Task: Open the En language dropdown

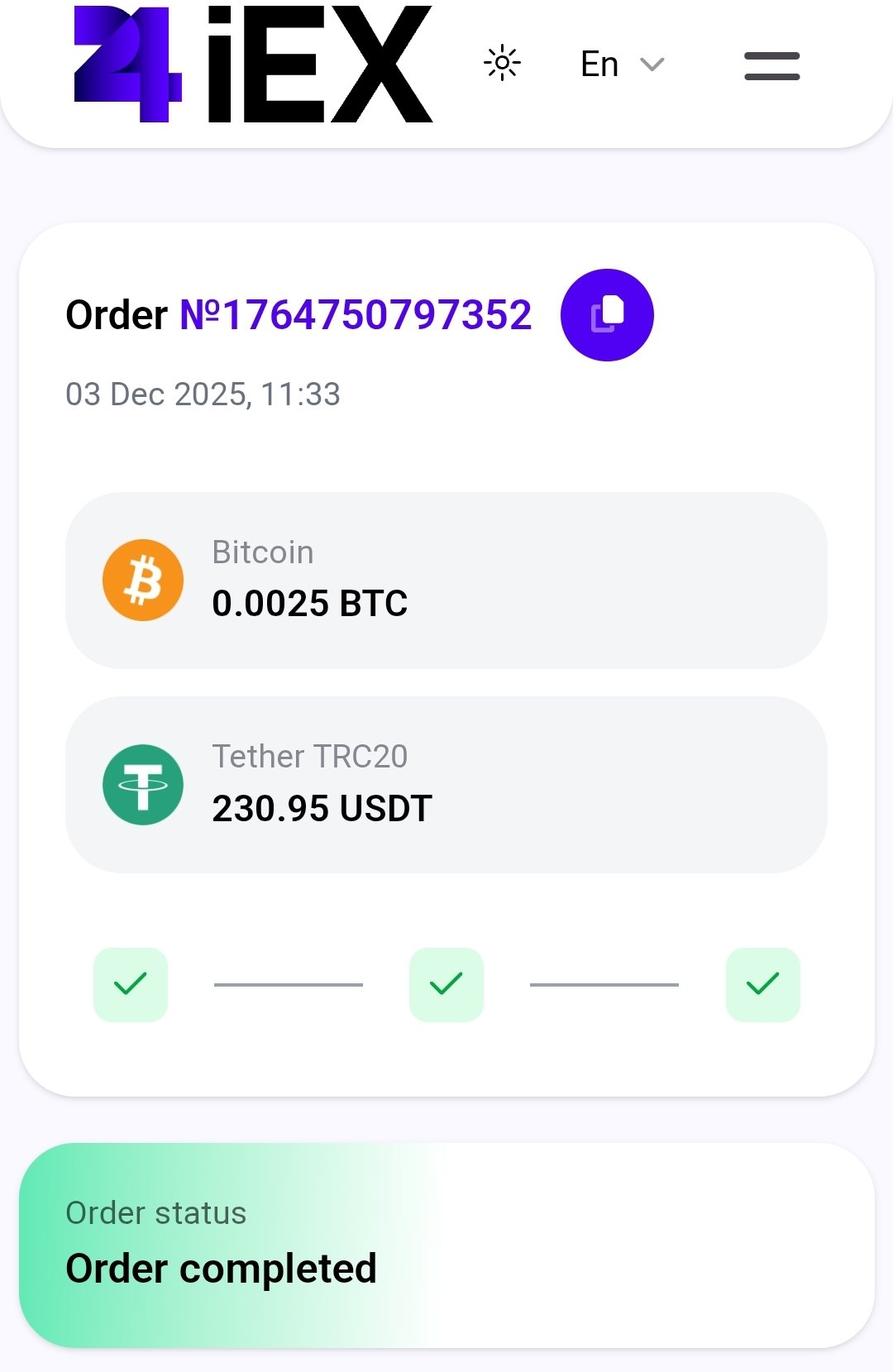Action: coord(622,65)
